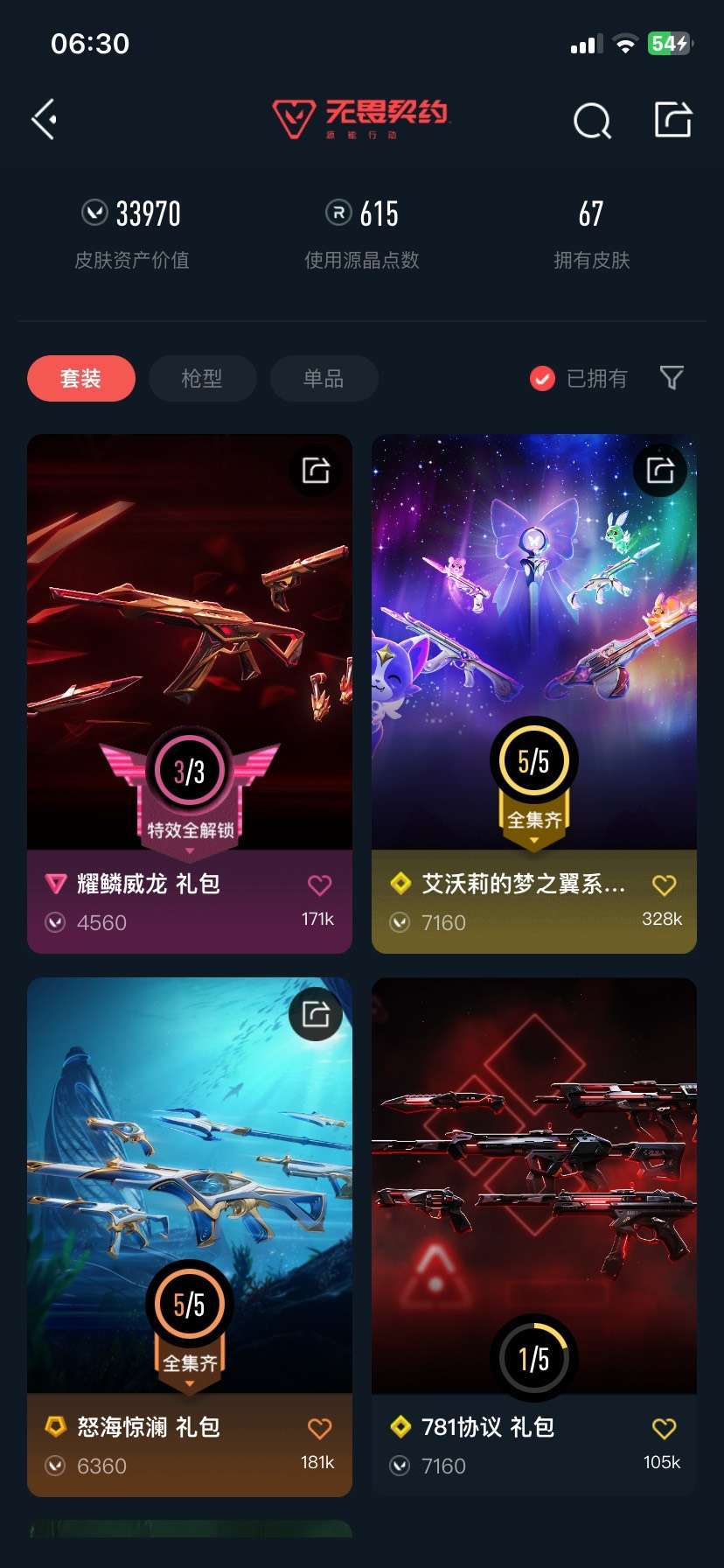
Task: Like the 781协议 礼包 bundle
Action: (665, 1429)
